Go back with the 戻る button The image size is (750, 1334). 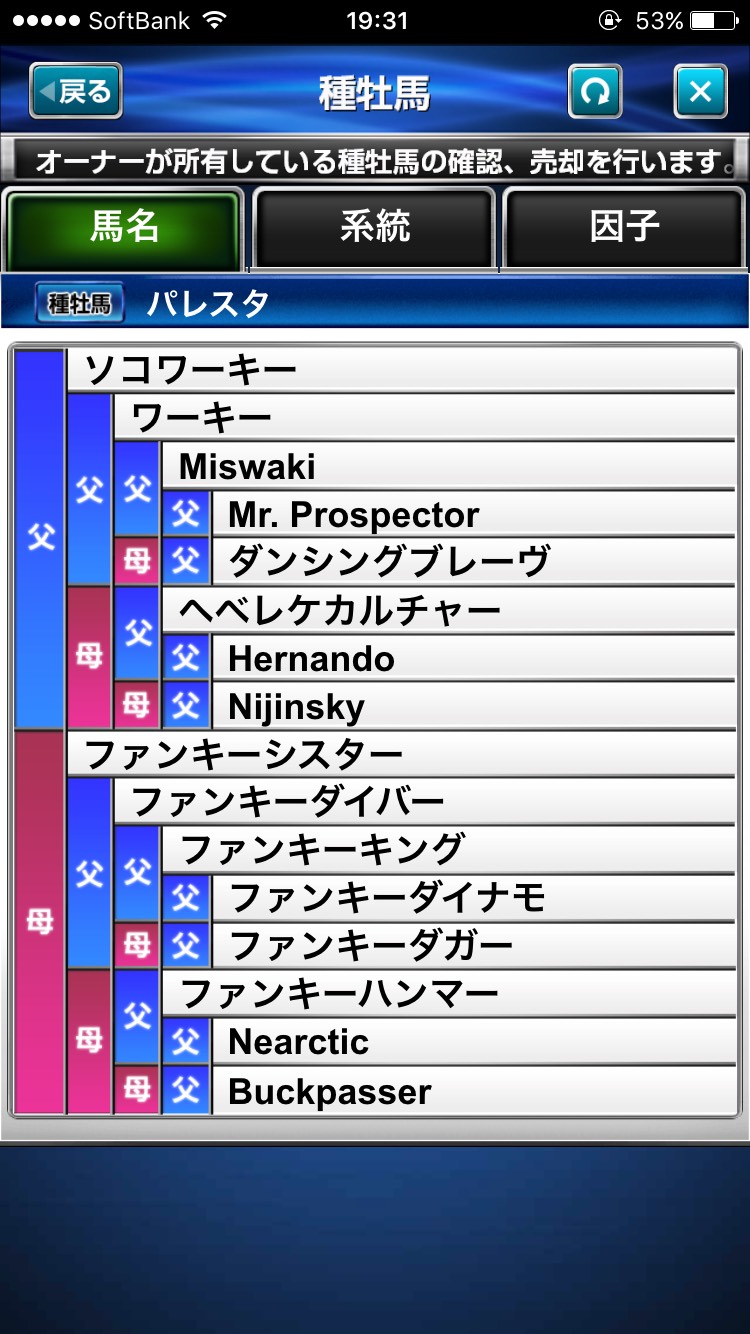[x=76, y=92]
